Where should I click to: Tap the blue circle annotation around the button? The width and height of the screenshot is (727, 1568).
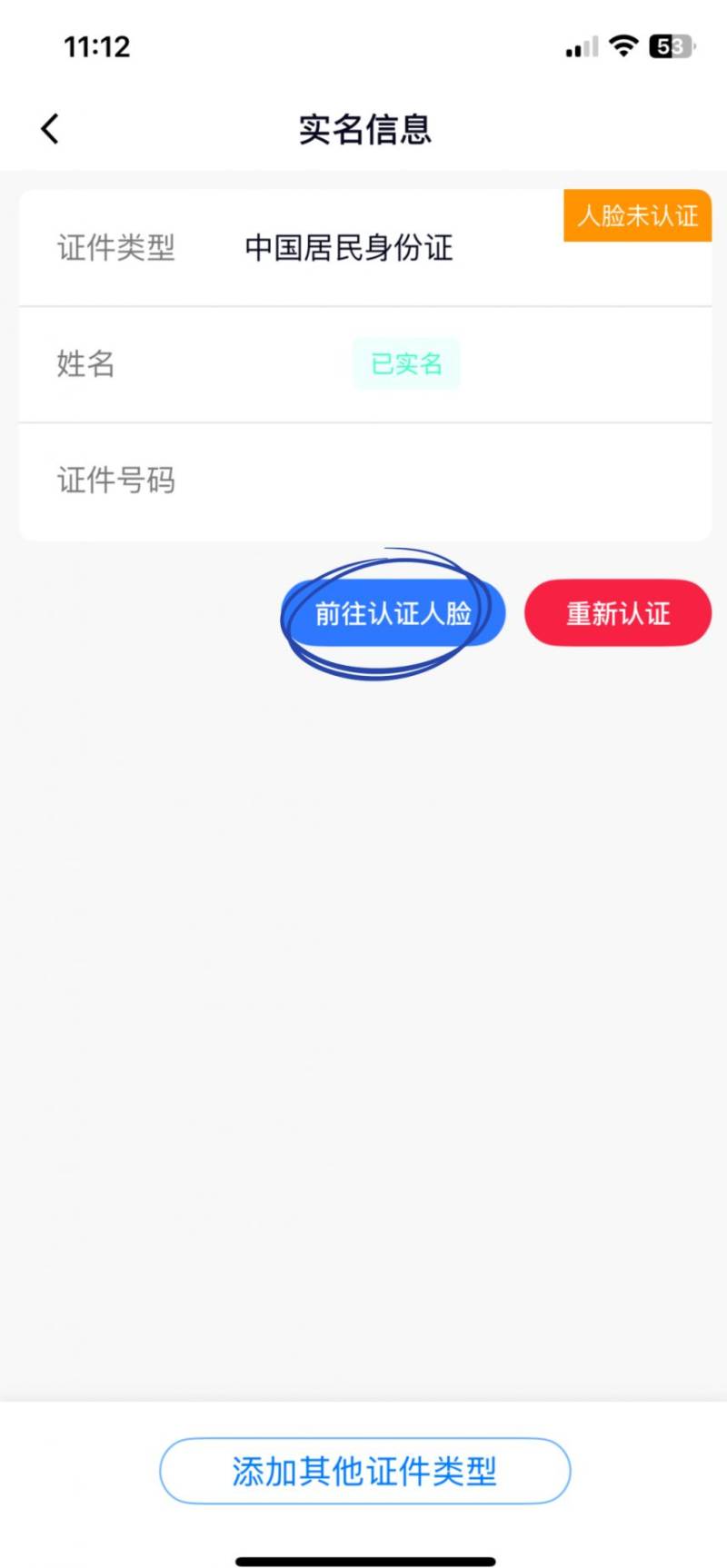[393, 613]
